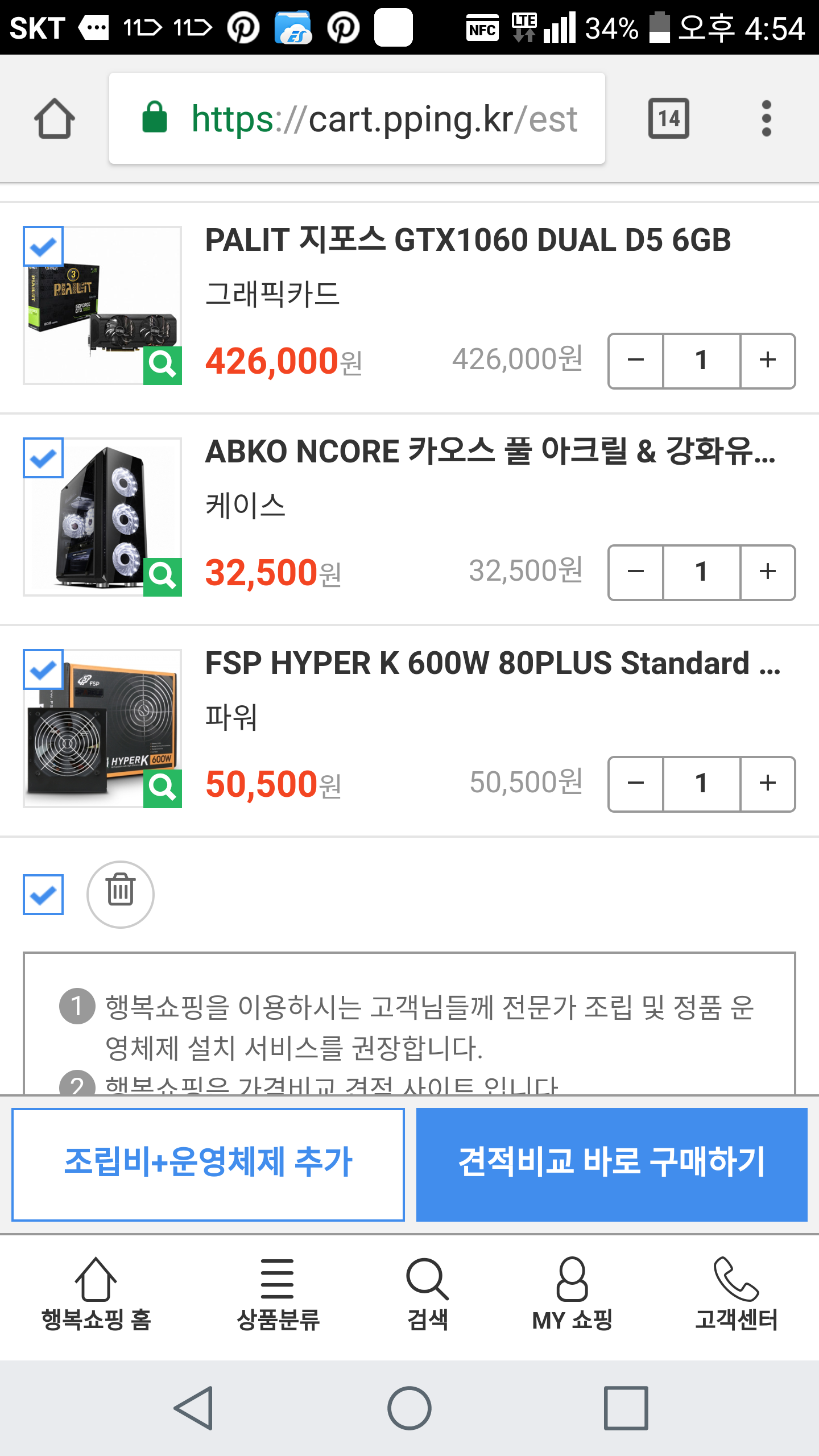Screen dimensions: 819x1456
Task: Decrease quantity of ABKO NCORE case
Action: (636, 572)
